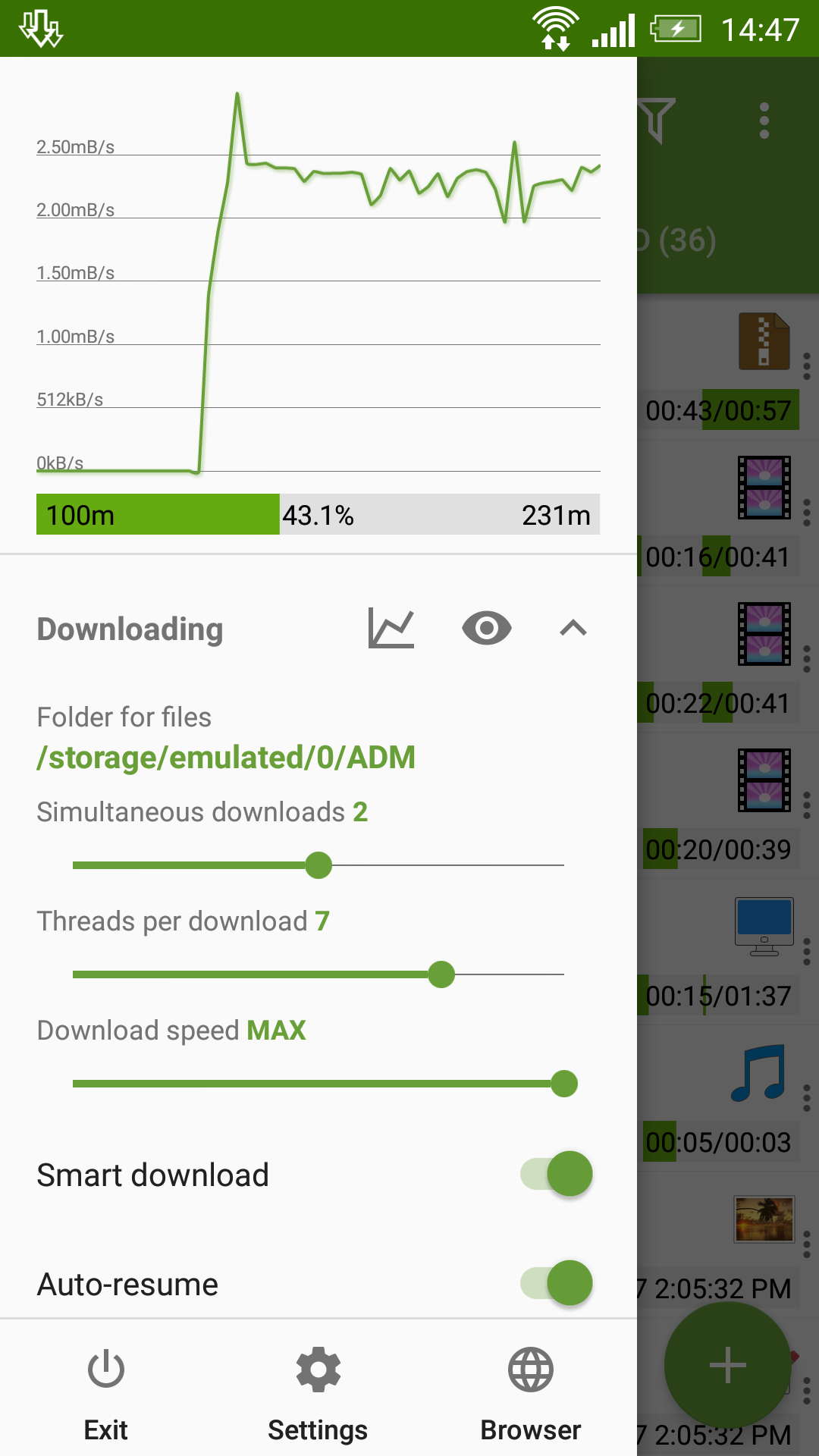Open Settings from the bottom bar
819x1456 pixels.
coord(318,1394)
